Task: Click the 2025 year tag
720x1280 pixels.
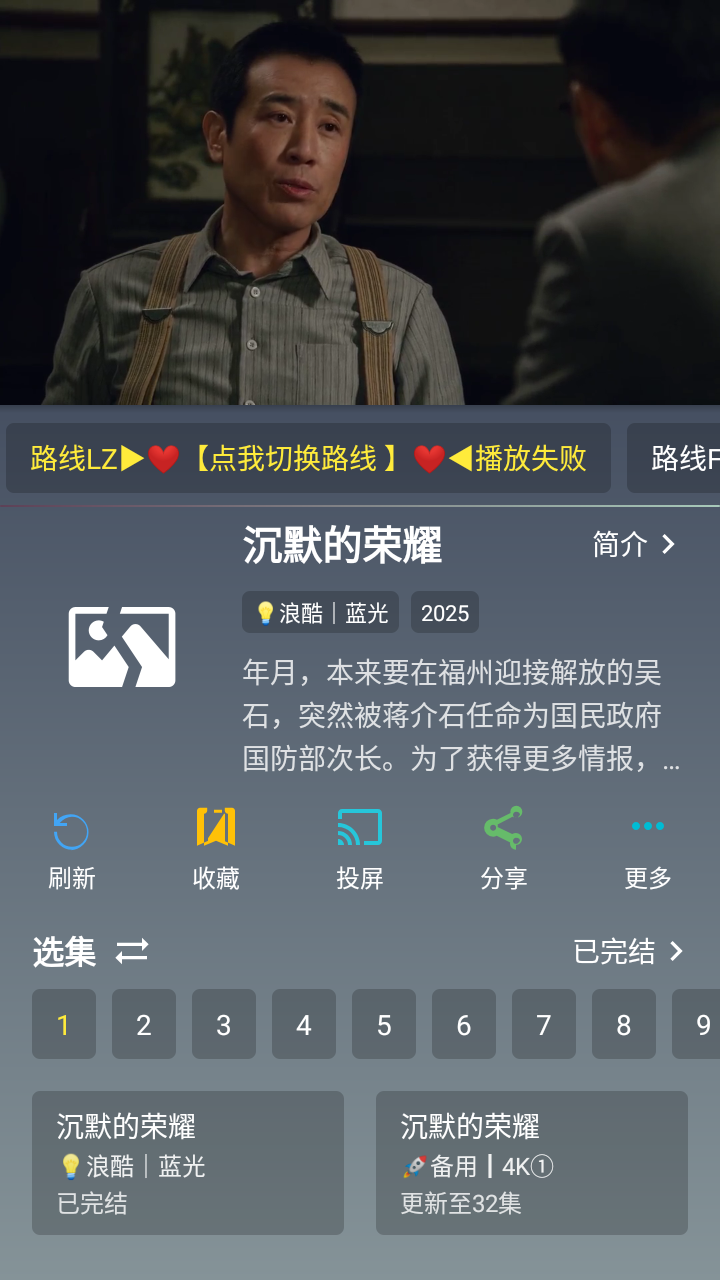Action: 444,612
